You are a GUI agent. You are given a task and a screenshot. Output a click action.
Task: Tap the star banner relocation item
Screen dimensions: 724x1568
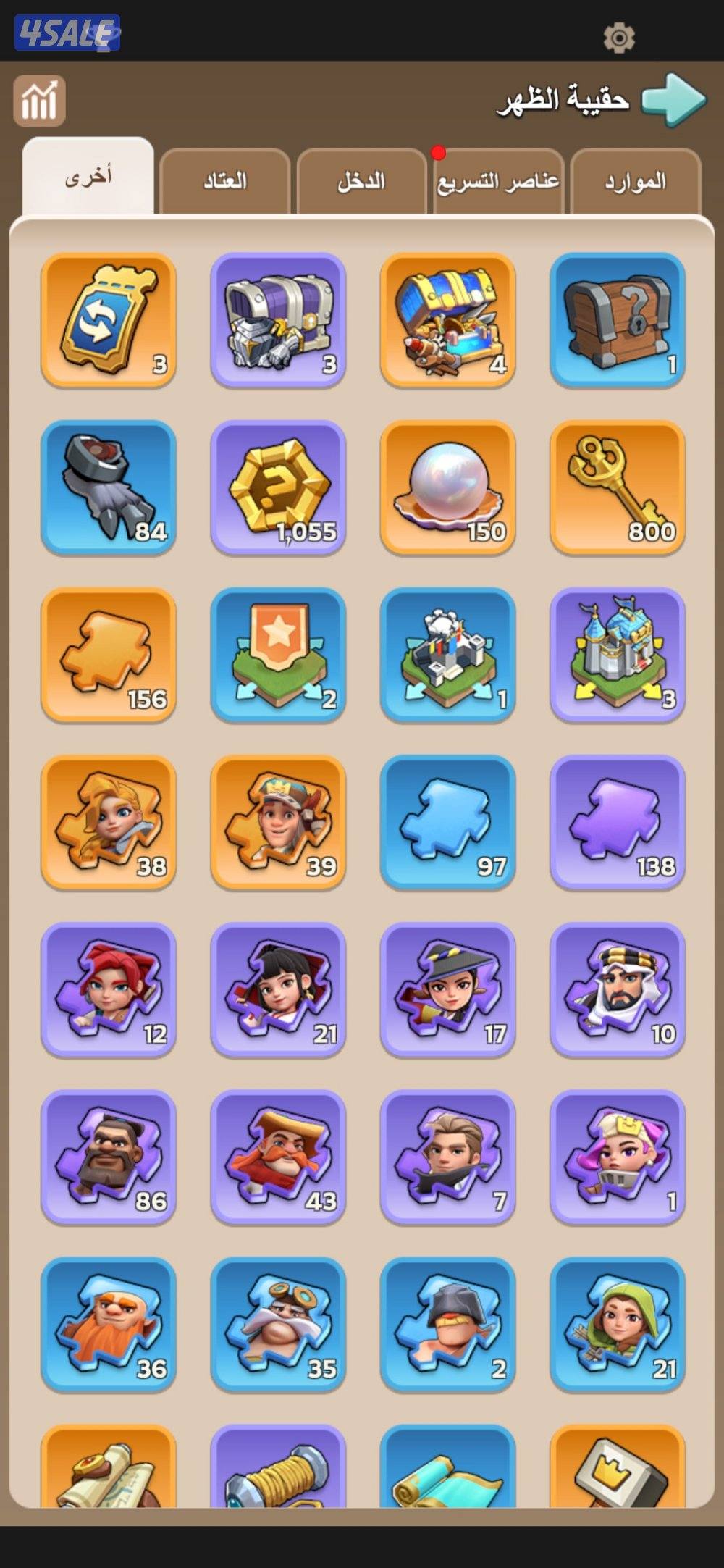(278, 654)
